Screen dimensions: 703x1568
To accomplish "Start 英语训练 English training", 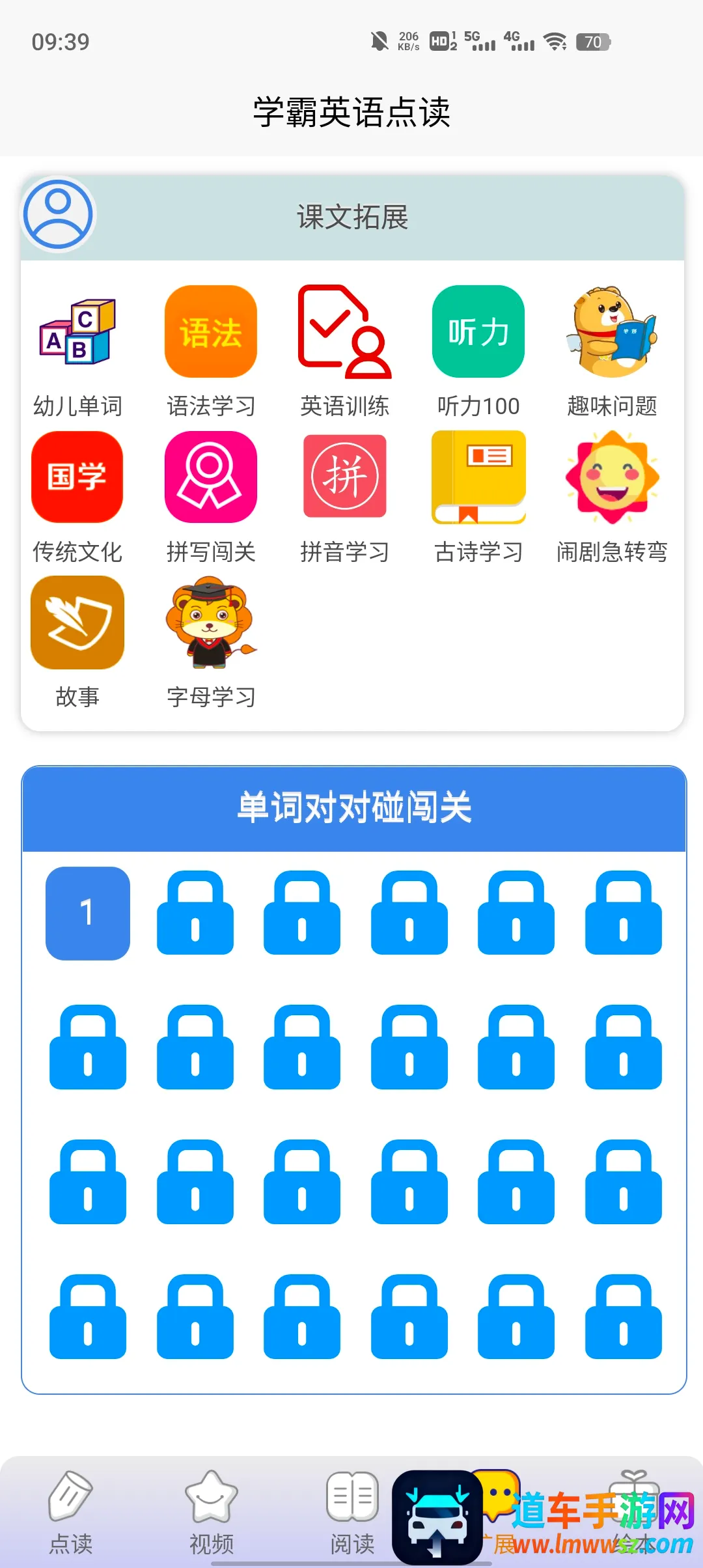I will pyautogui.click(x=344, y=352).
